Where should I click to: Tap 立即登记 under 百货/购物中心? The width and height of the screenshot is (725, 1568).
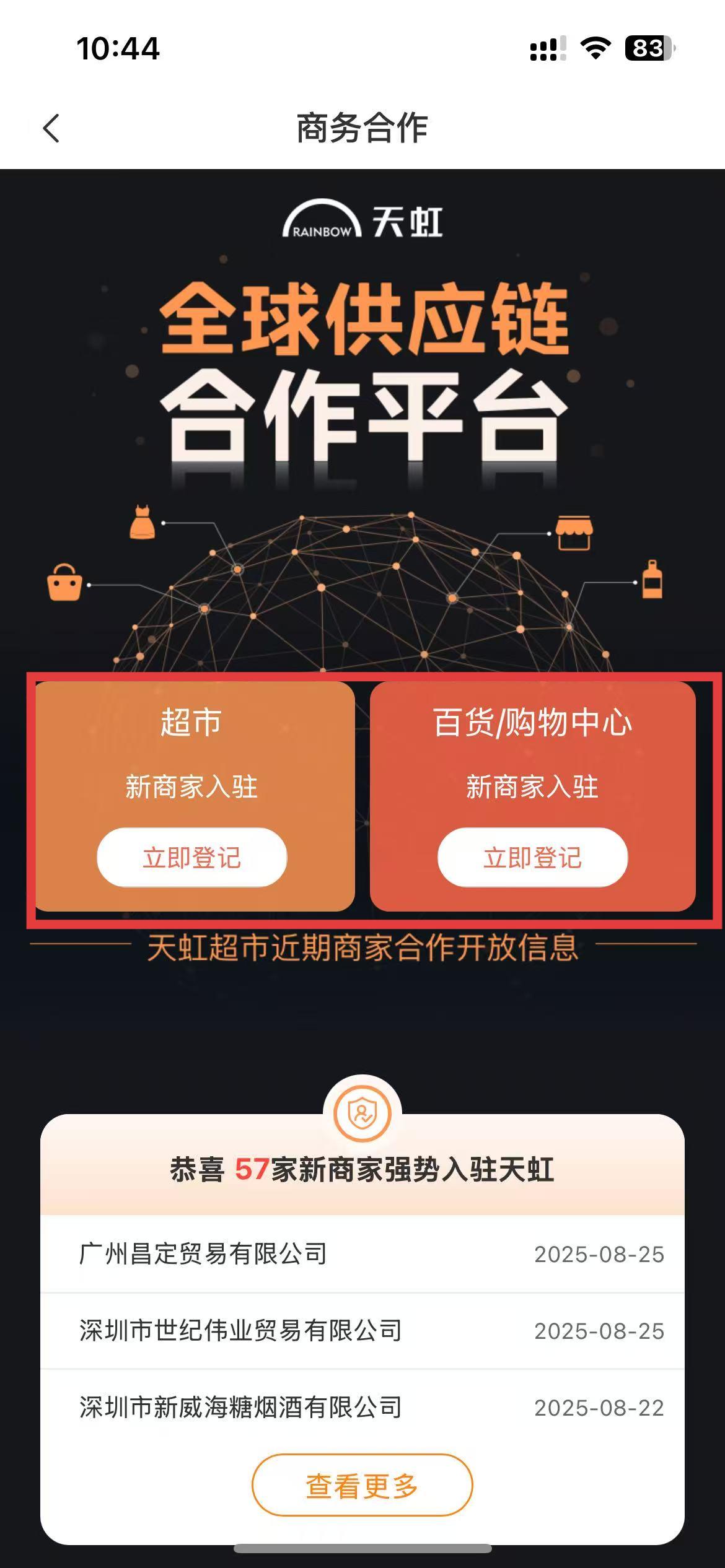click(x=532, y=857)
